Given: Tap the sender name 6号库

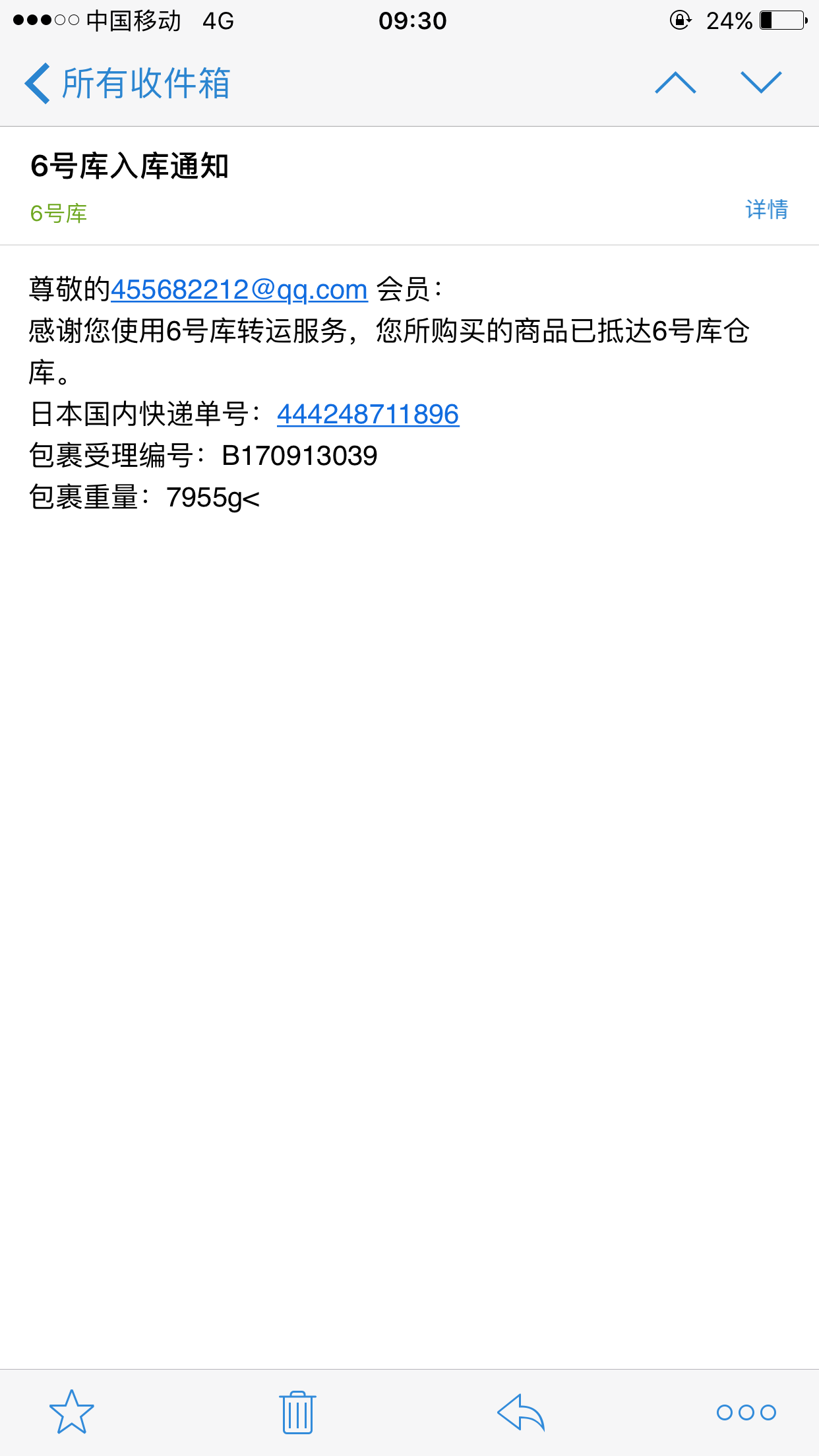Looking at the screenshot, I should pos(59,213).
